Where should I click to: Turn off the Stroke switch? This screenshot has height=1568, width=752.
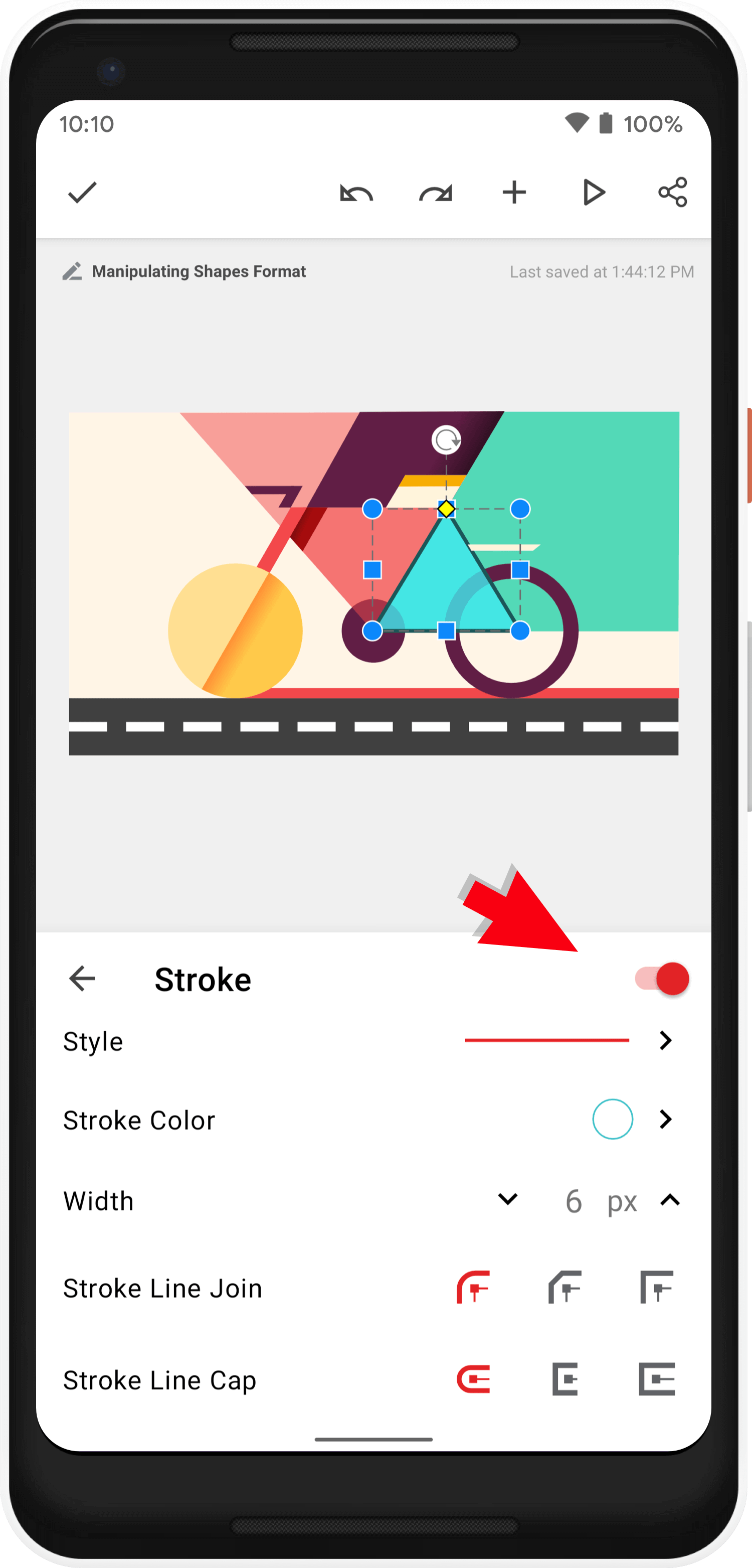point(662,979)
